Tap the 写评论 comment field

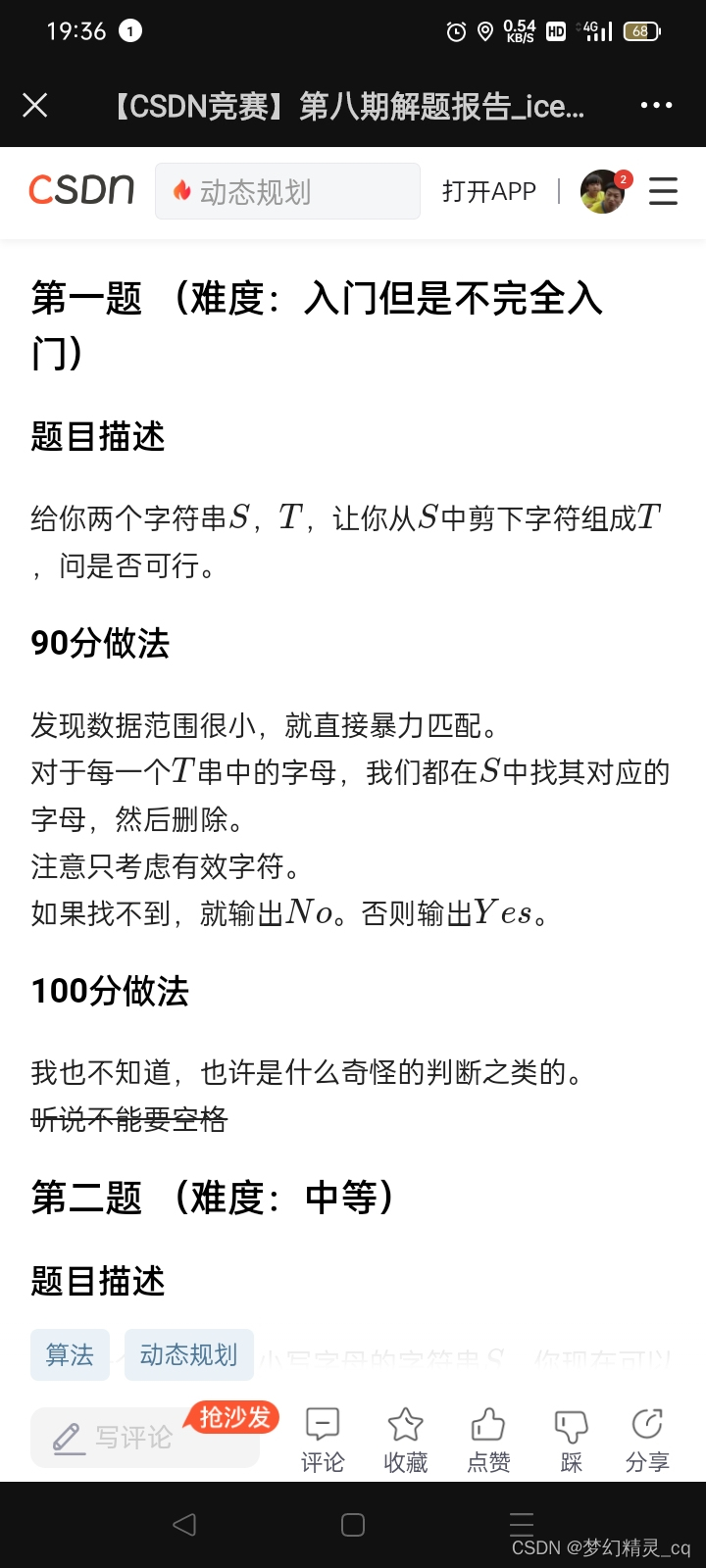click(132, 1438)
